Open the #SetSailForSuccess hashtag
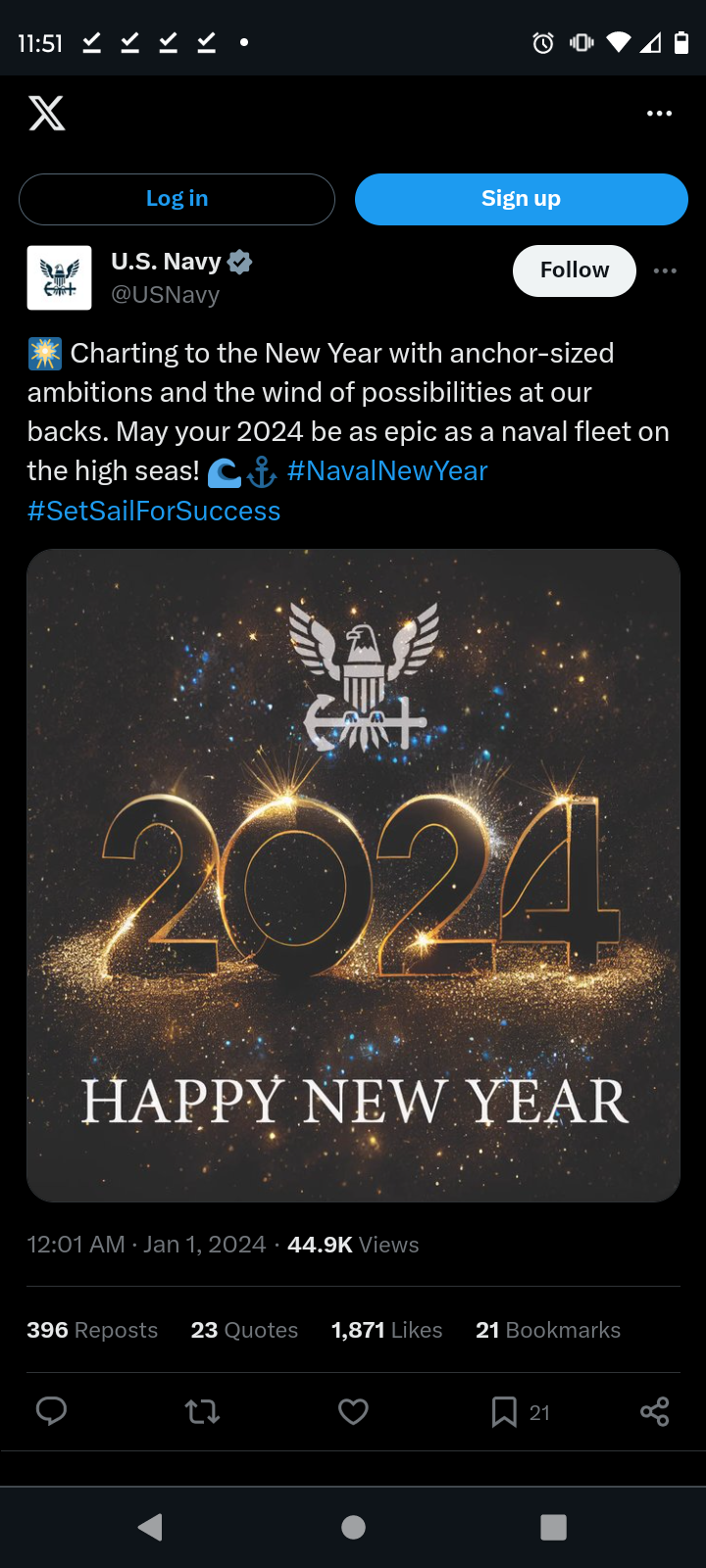Viewport: 706px width, 1568px height. 154,512
